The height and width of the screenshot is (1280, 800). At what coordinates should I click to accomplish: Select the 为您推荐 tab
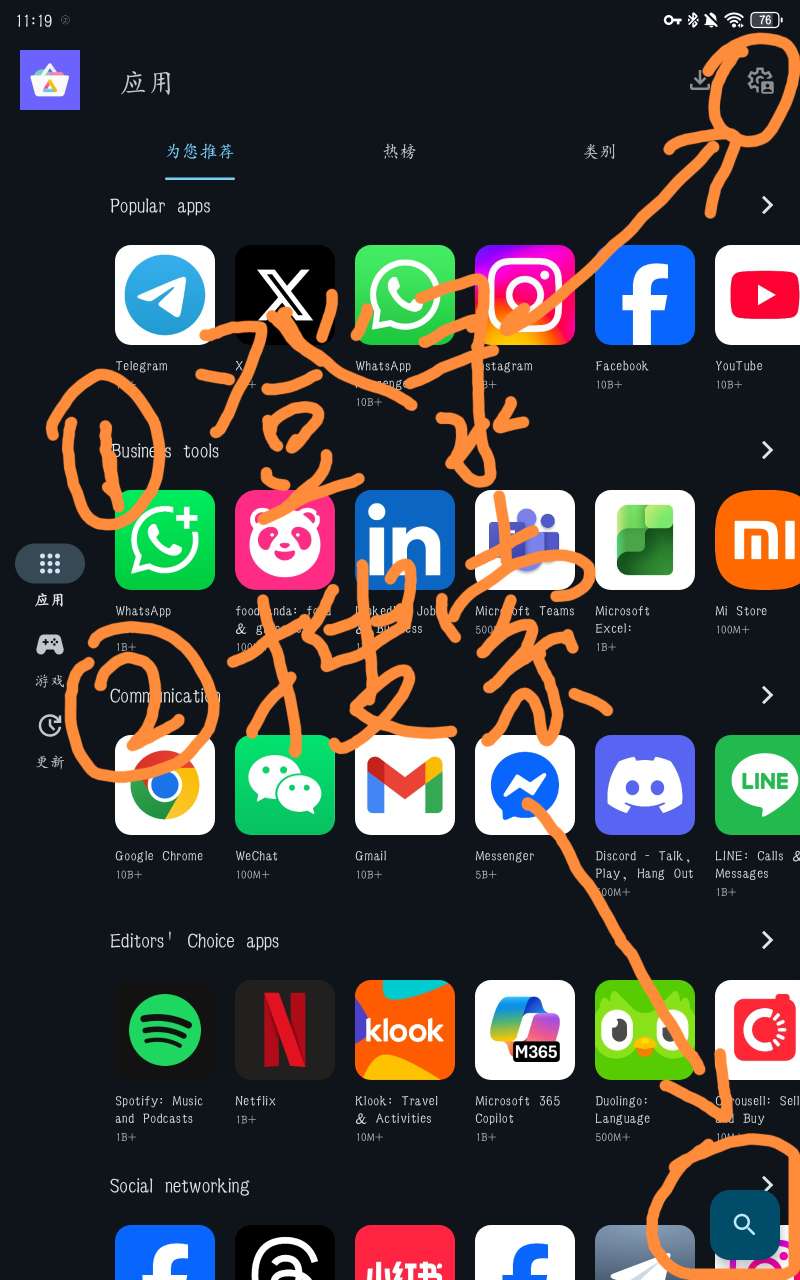(x=200, y=152)
